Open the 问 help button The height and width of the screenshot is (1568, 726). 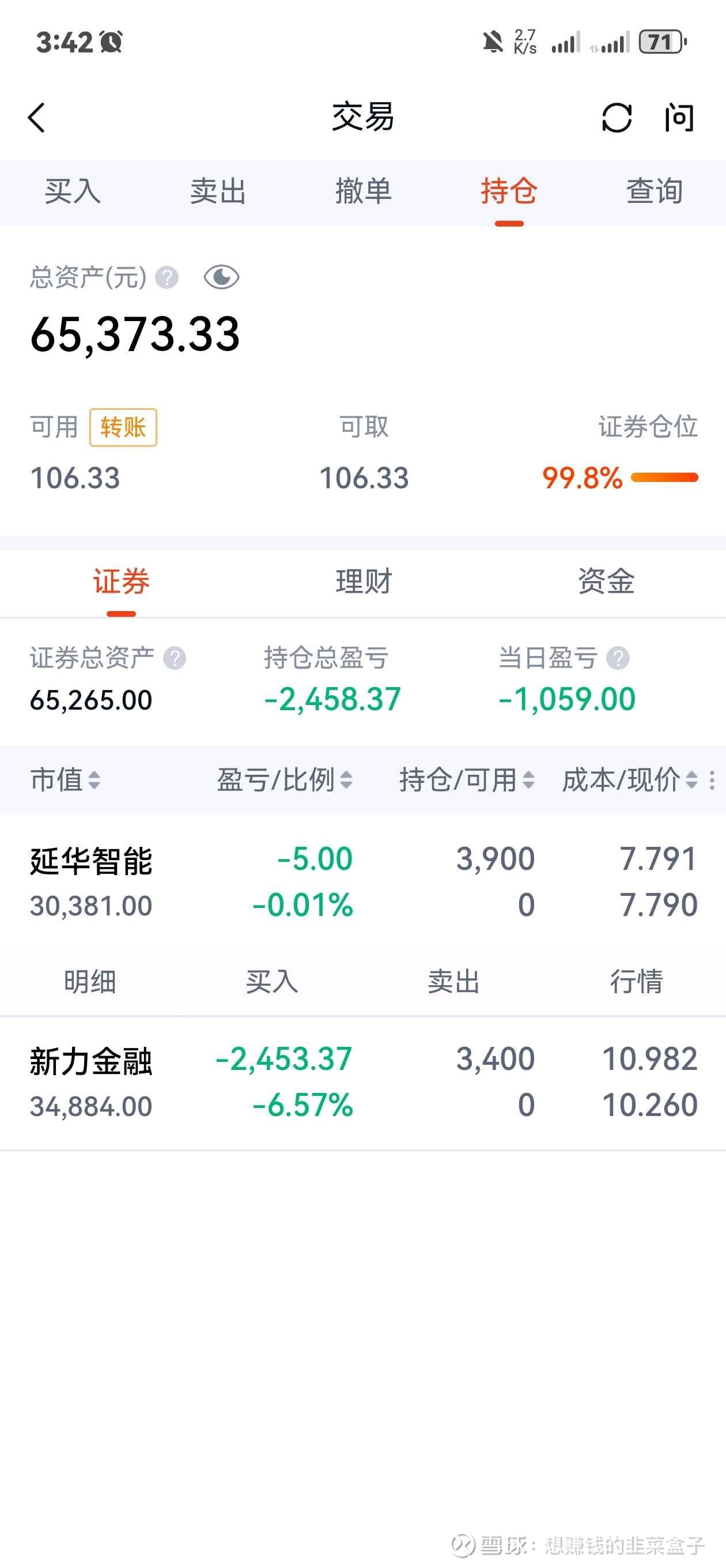pyautogui.click(x=679, y=118)
